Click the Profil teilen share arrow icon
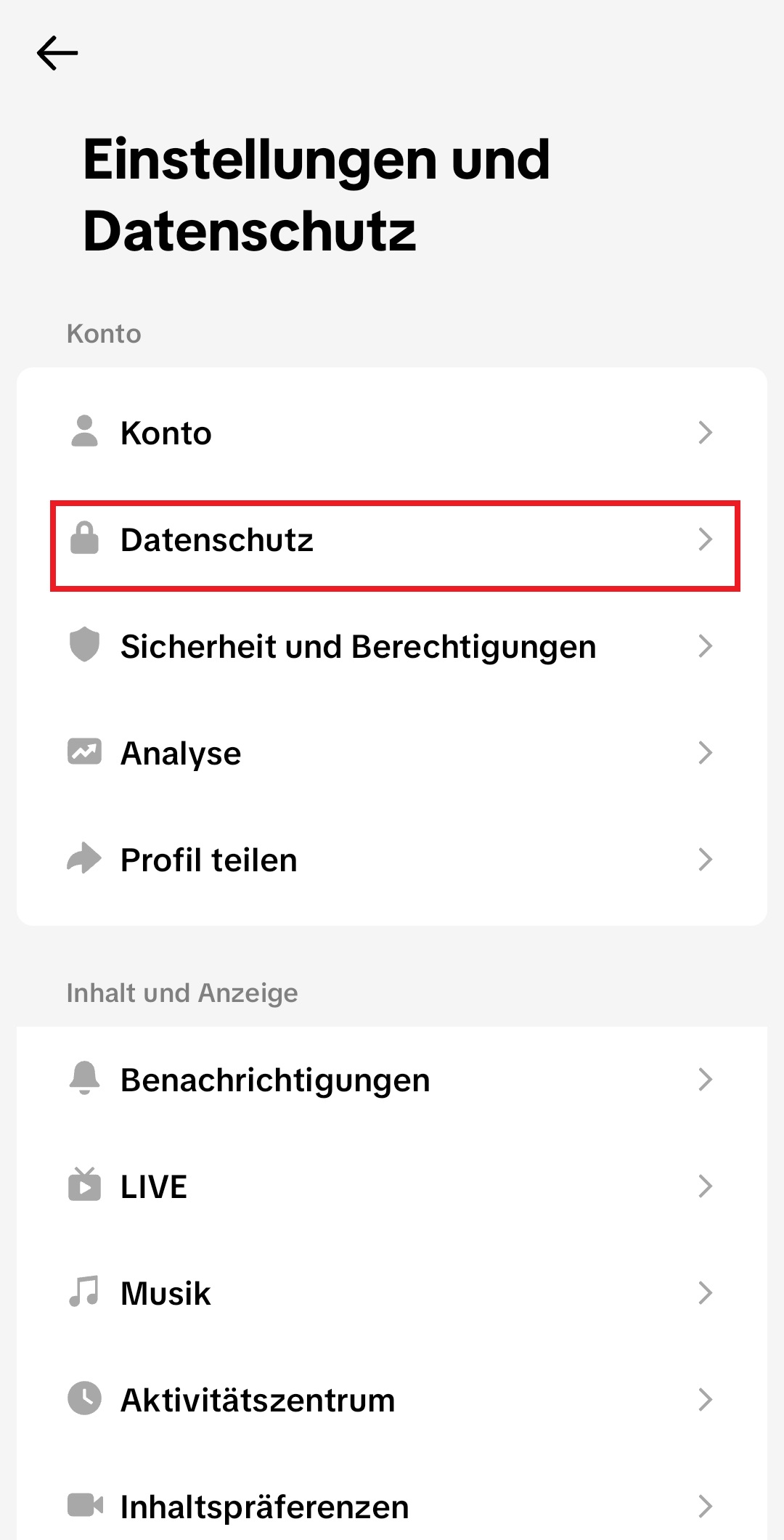The image size is (784, 1540). tap(84, 860)
